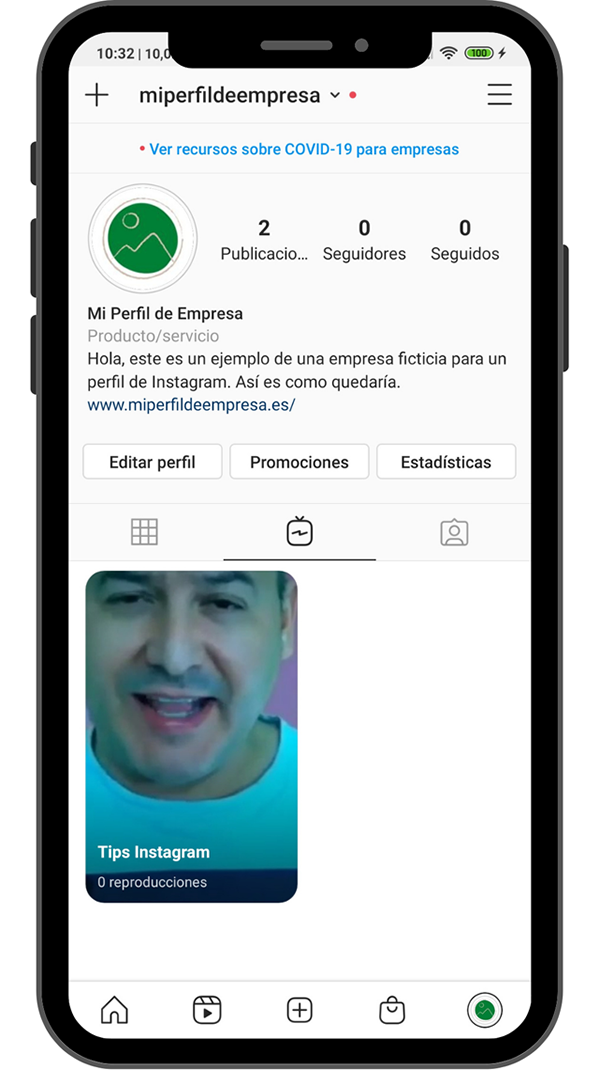Create a new post from bottom bar
Screen dimensions: 600x1070
[299, 1010]
